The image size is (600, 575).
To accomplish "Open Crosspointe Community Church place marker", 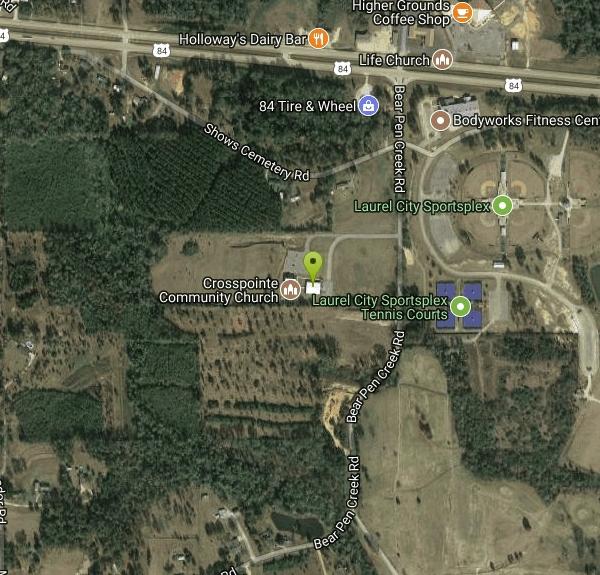I will point(290,290).
